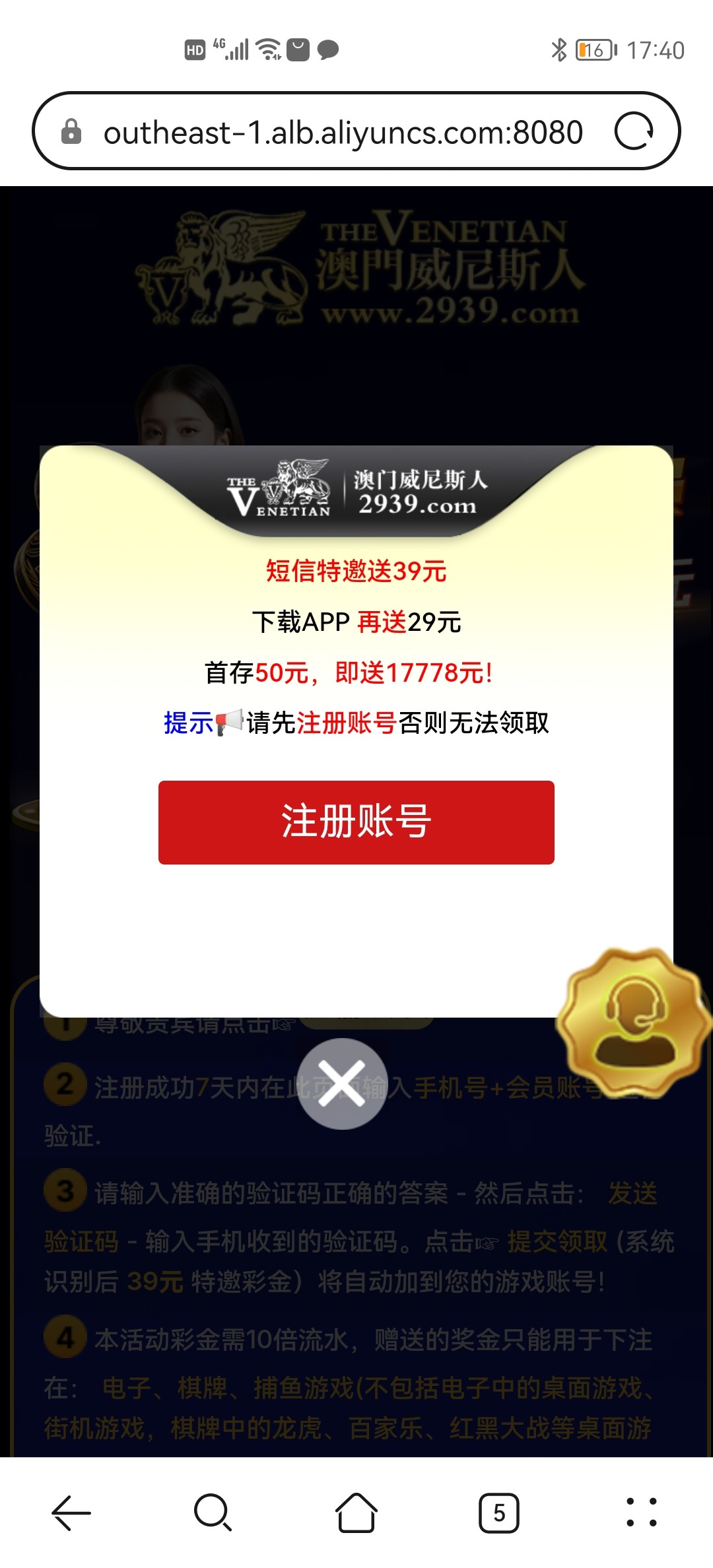Tap the red 注册账号 register button
Viewport: 713px width, 1568px height.
coord(356,822)
